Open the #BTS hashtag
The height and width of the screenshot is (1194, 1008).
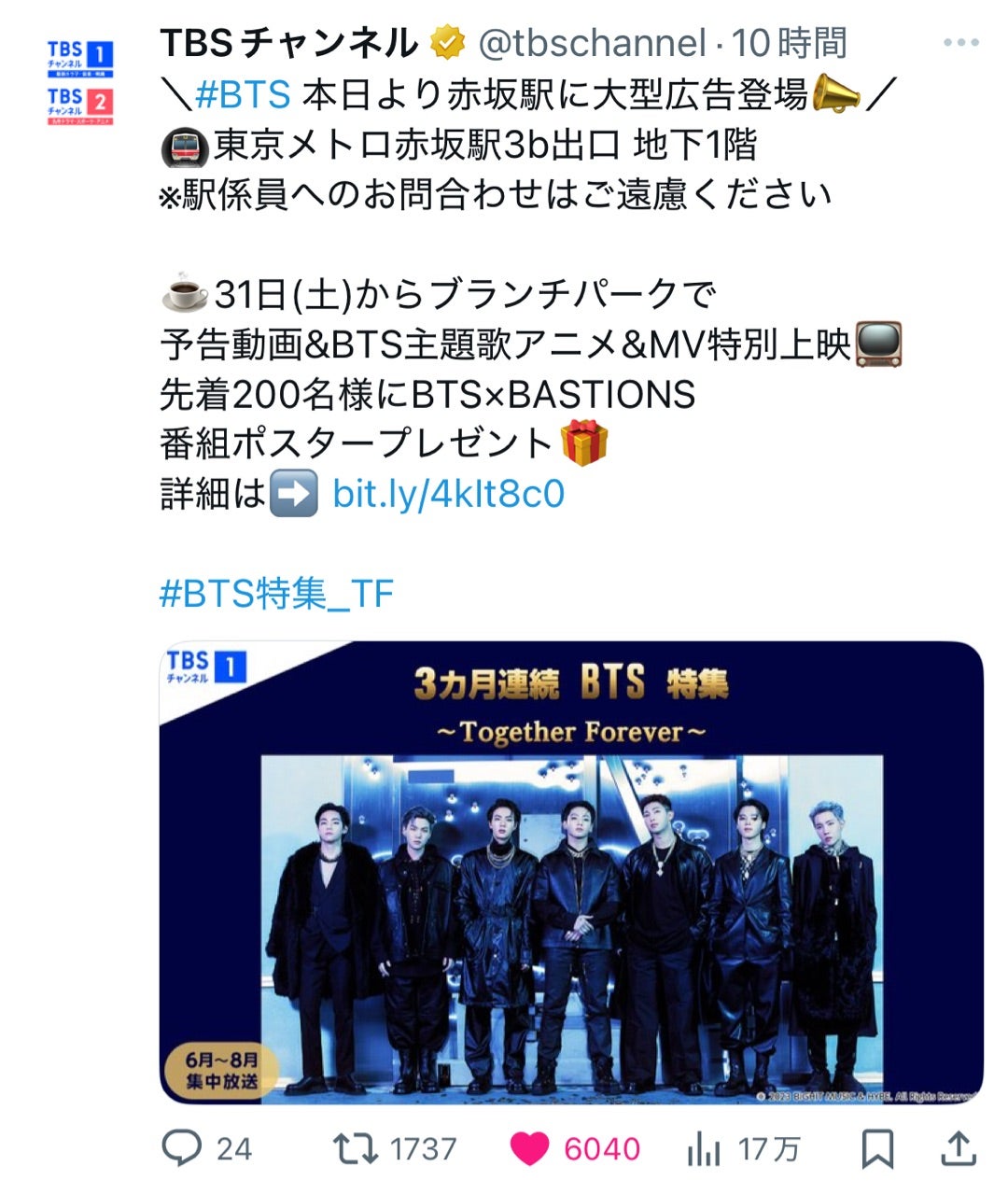coord(244,94)
